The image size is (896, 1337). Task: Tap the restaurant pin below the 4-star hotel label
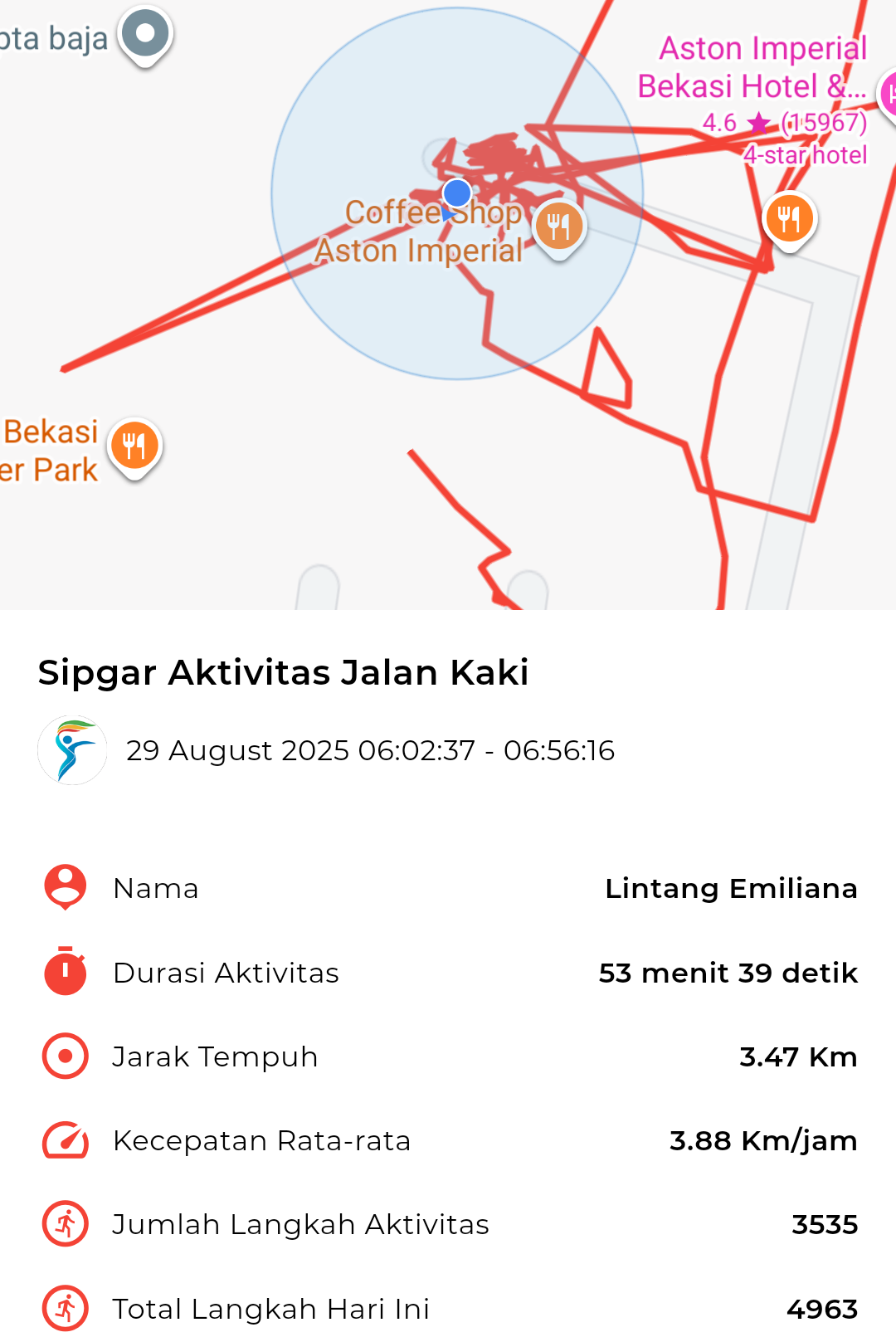pos(789,219)
